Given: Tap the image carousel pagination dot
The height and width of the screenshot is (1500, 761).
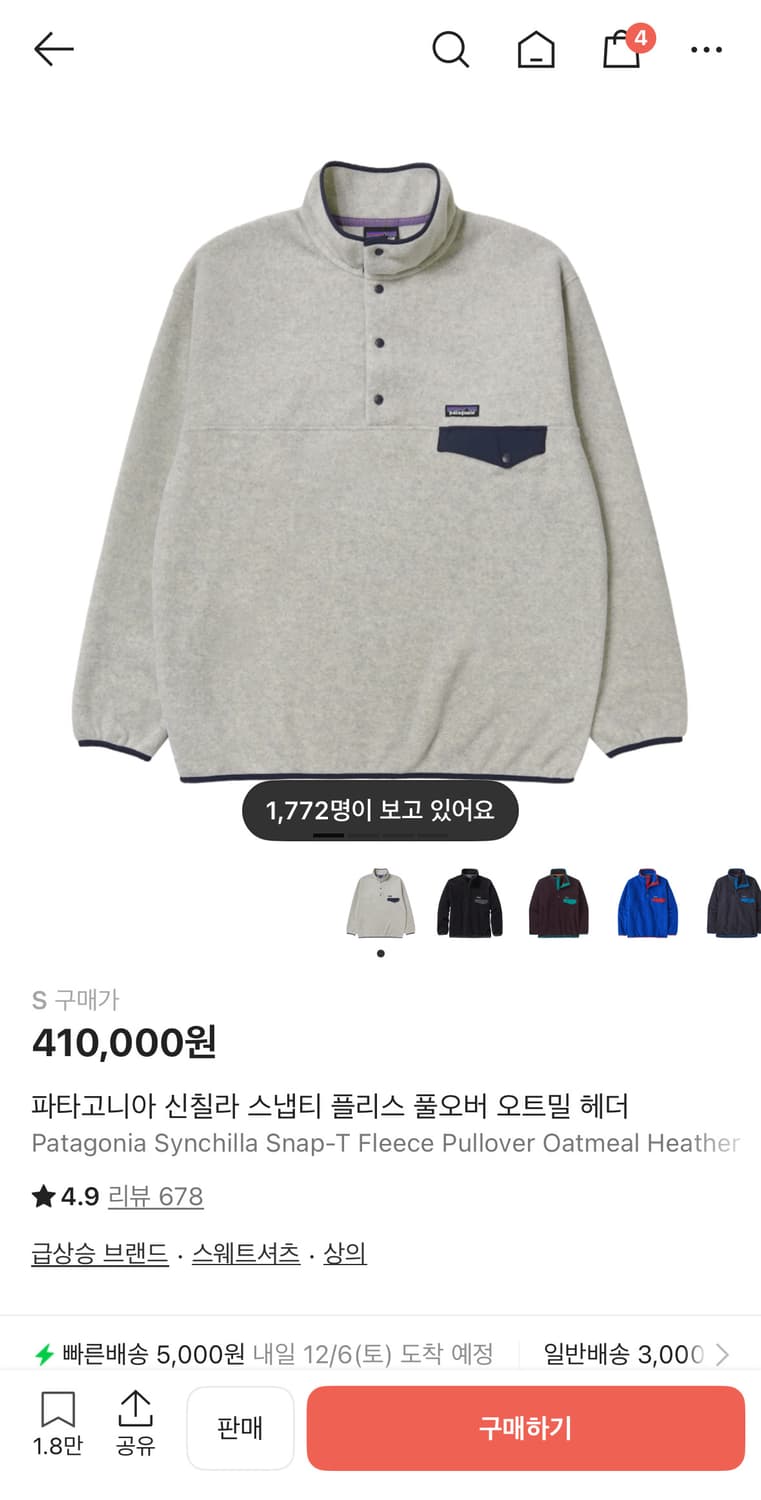Looking at the screenshot, I should [x=380, y=953].
